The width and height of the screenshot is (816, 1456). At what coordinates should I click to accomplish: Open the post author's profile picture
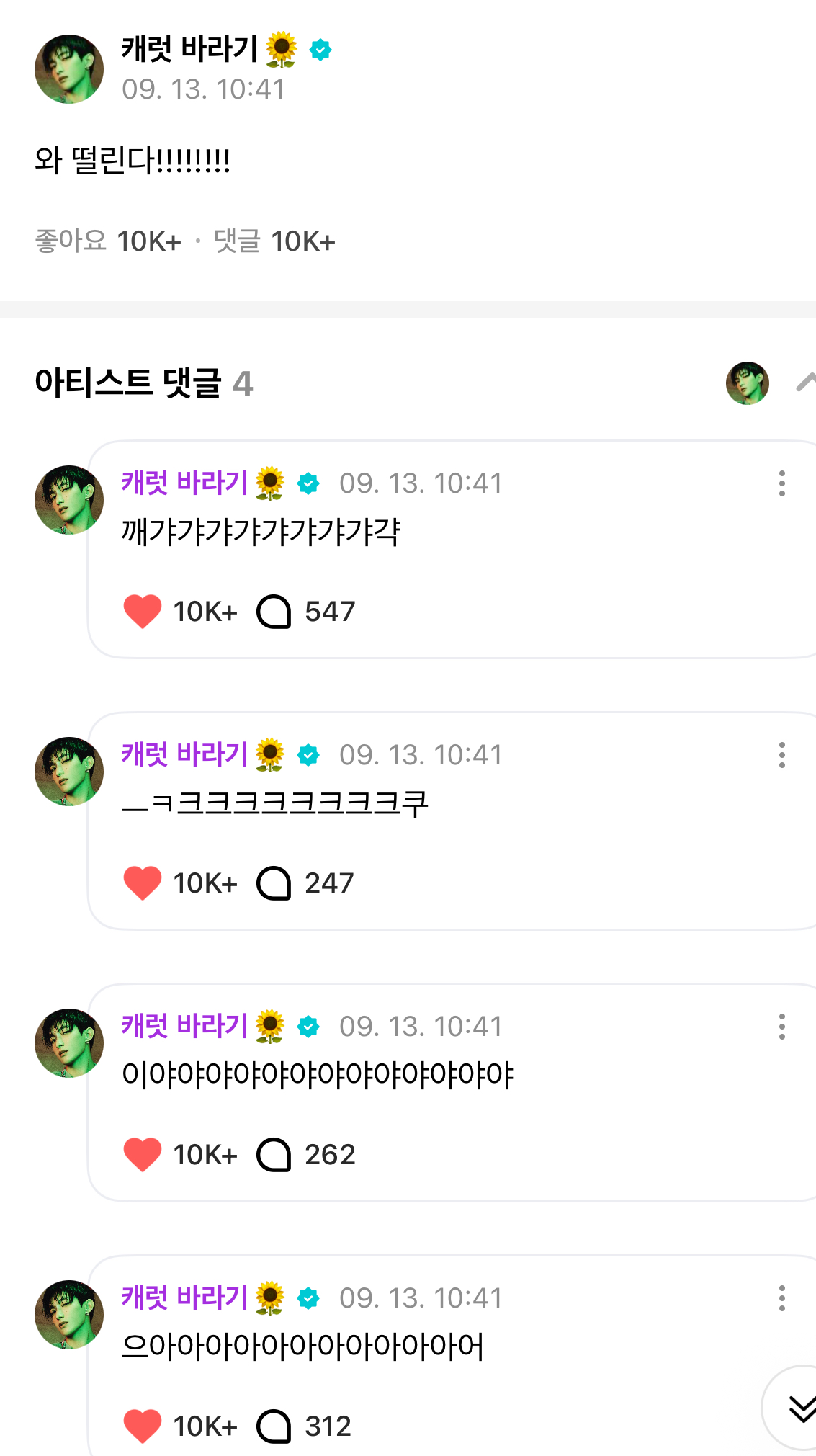pyautogui.click(x=69, y=69)
